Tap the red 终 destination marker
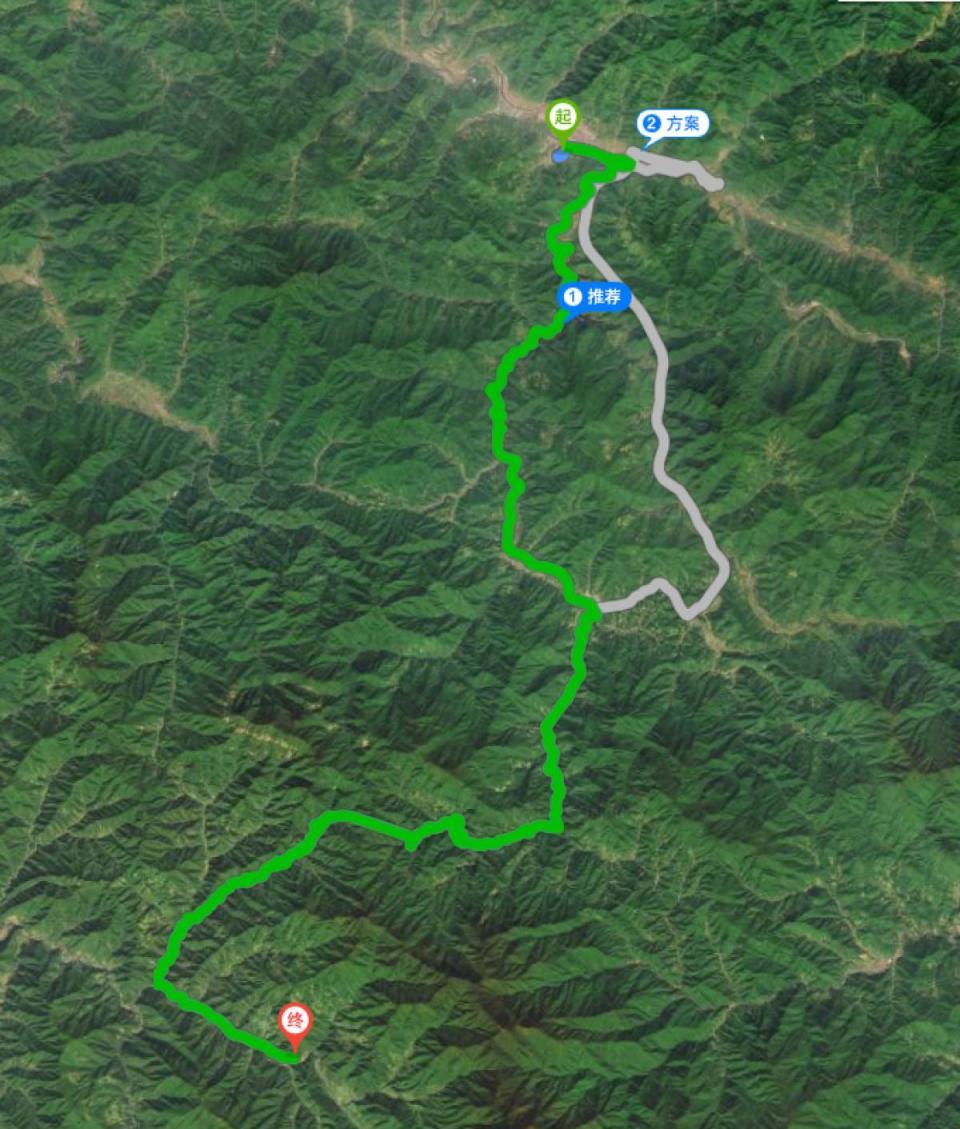Screen dimensions: 960x1129 (x=295, y=1022)
